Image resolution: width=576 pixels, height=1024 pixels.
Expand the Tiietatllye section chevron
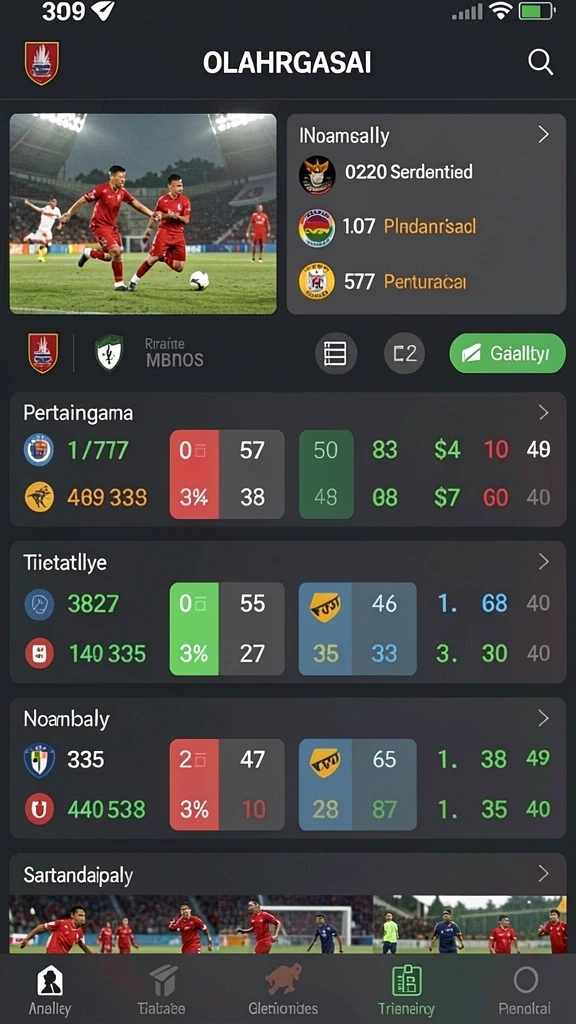click(x=543, y=562)
